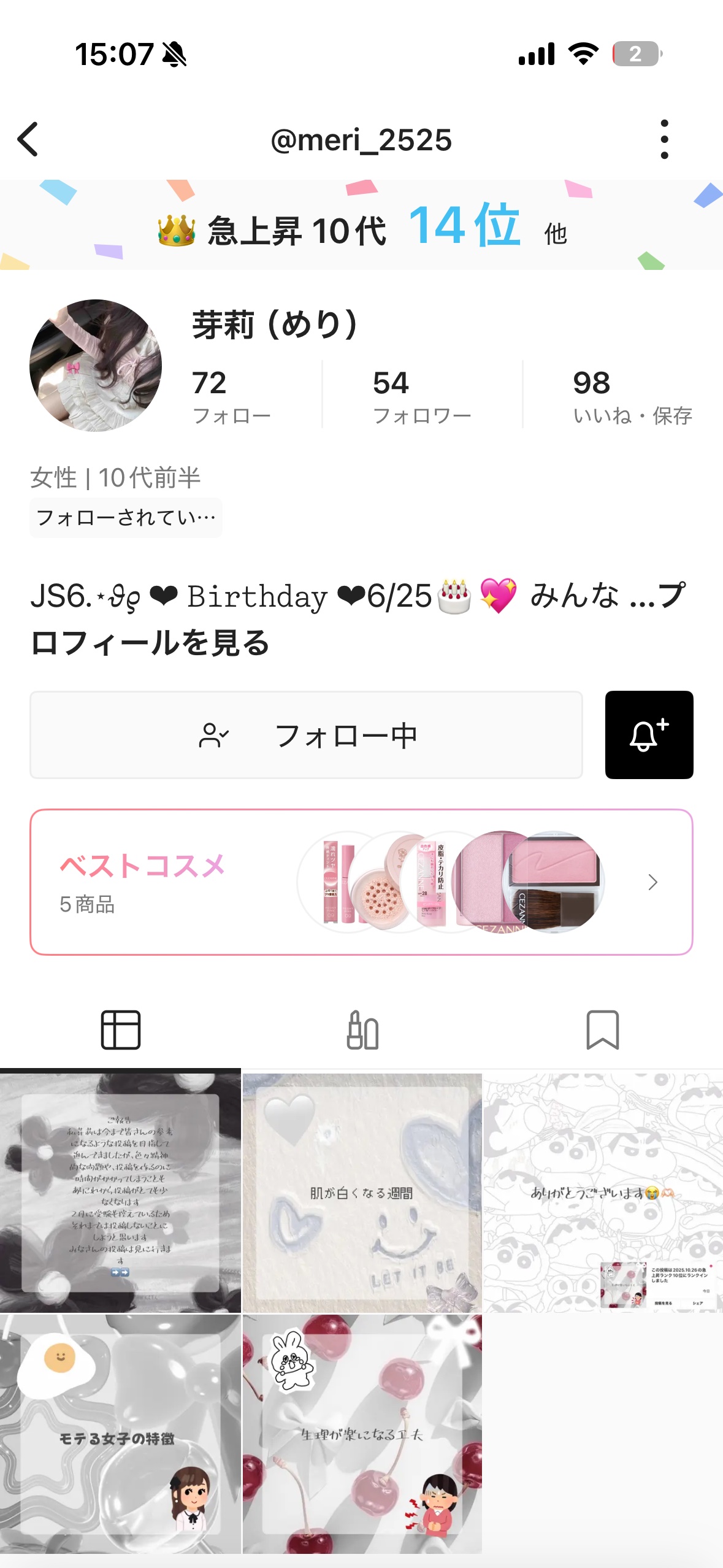Image resolution: width=723 pixels, height=1568 pixels.
Task: Tap the back arrow to leave profile
Action: 27,140
